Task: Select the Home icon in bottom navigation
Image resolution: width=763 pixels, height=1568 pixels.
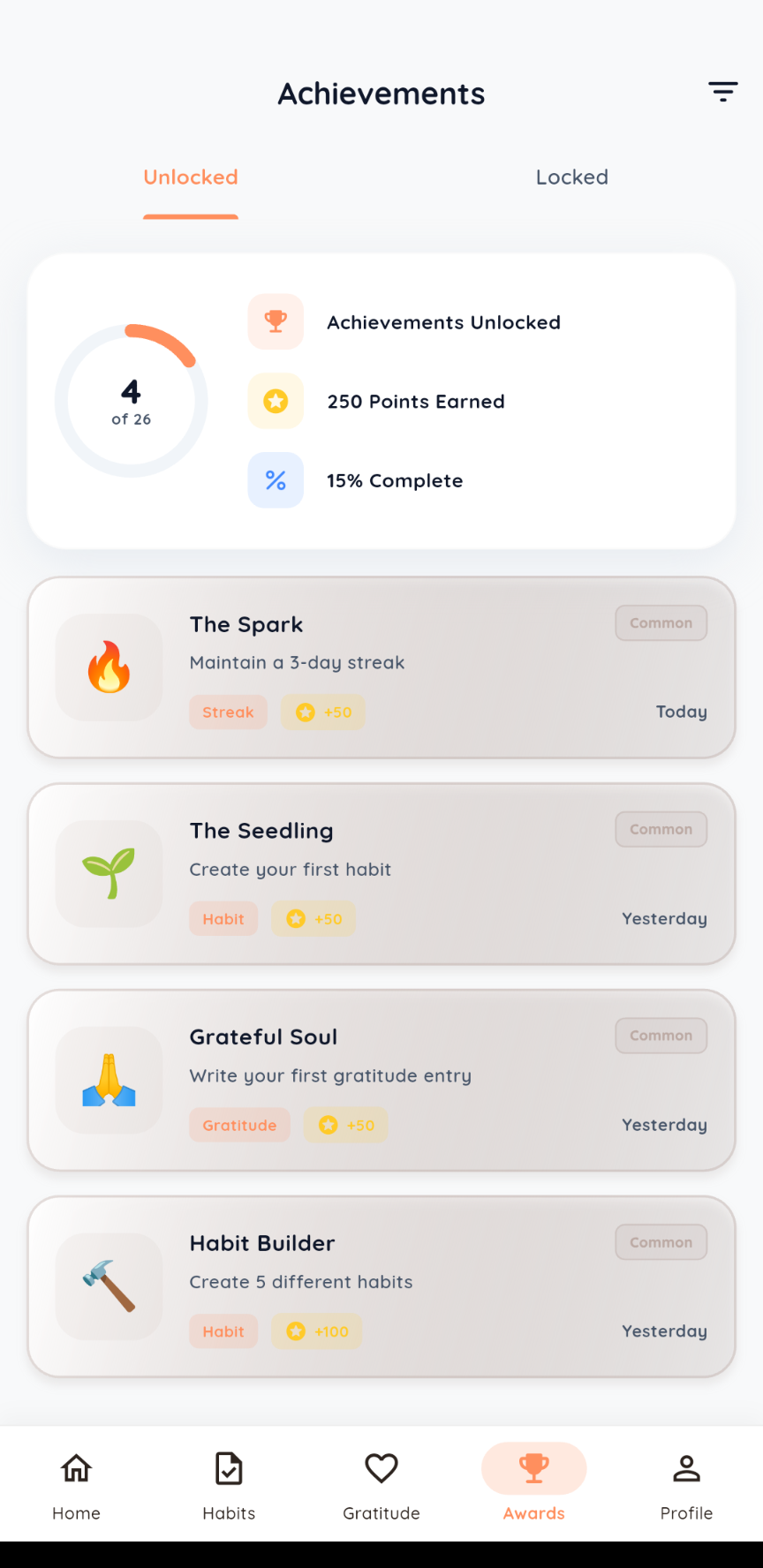Action: tap(76, 1468)
